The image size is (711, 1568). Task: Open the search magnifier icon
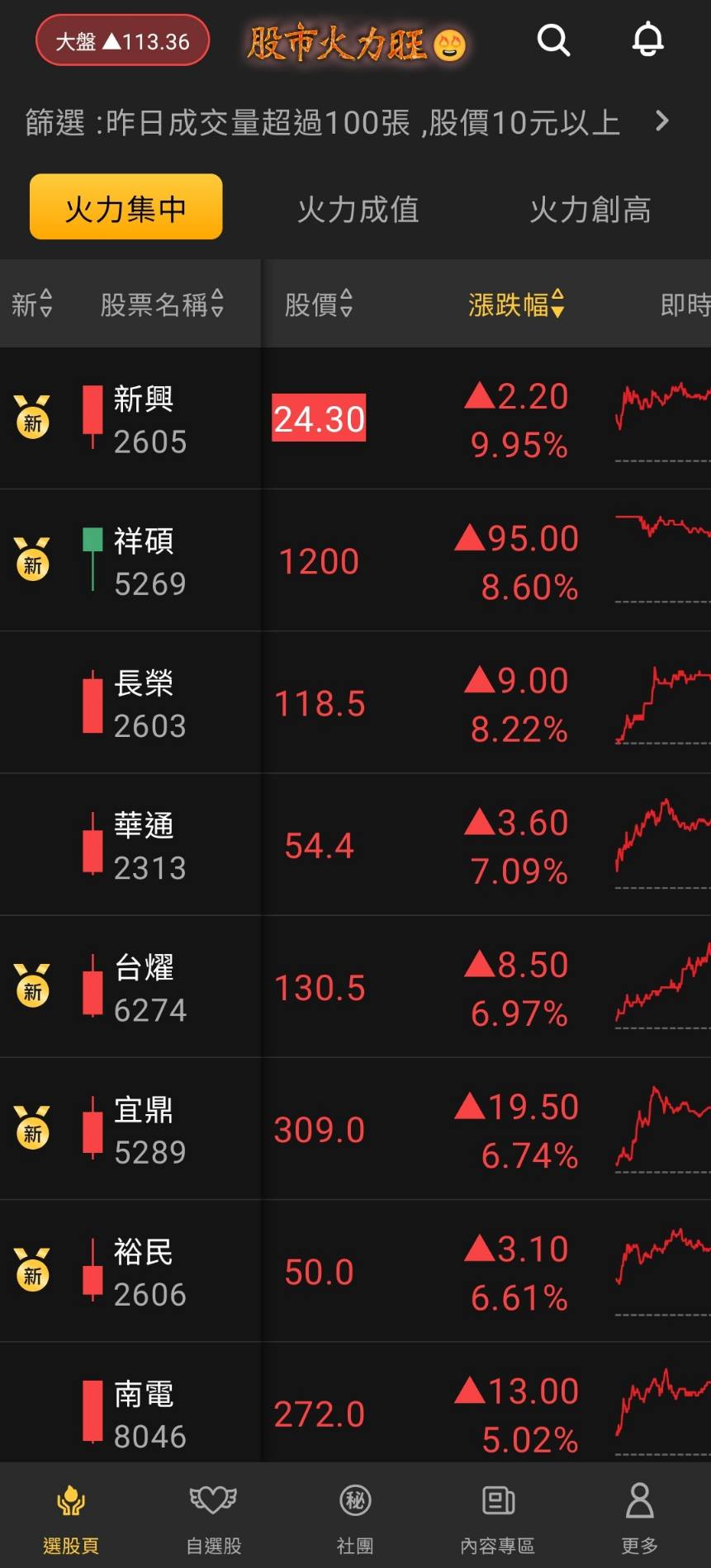click(x=553, y=40)
